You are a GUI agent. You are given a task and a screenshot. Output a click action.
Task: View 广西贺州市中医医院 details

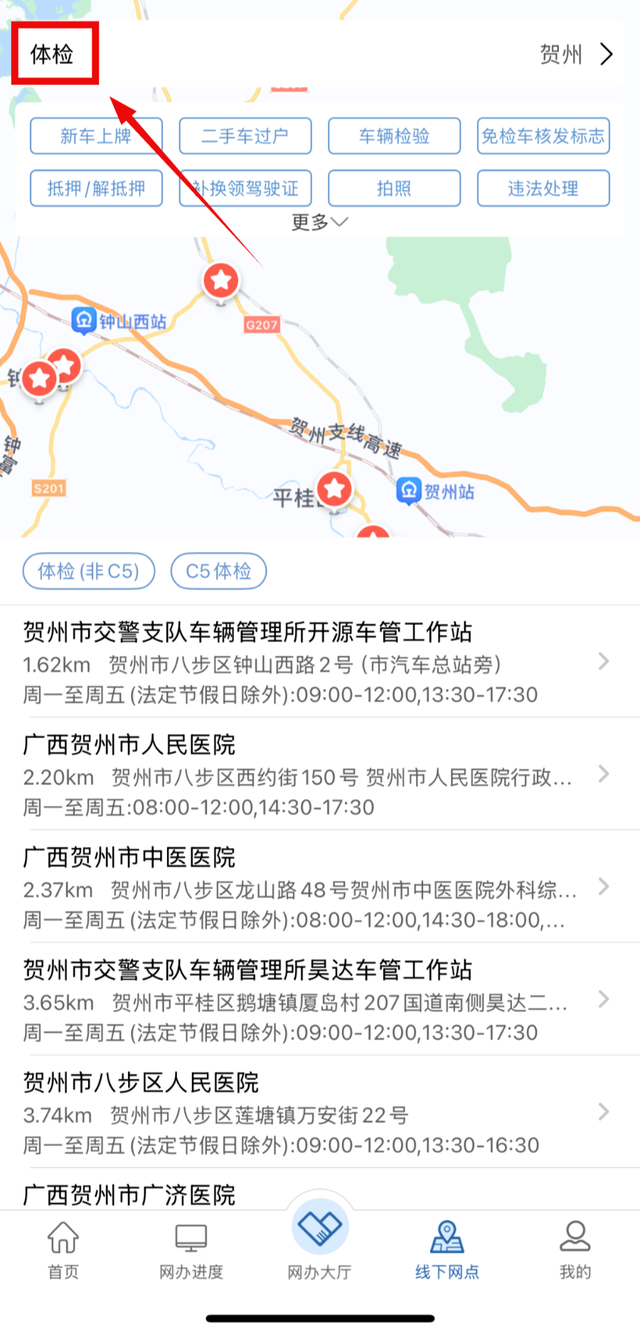pyautogui.click(x=320, y=886)
